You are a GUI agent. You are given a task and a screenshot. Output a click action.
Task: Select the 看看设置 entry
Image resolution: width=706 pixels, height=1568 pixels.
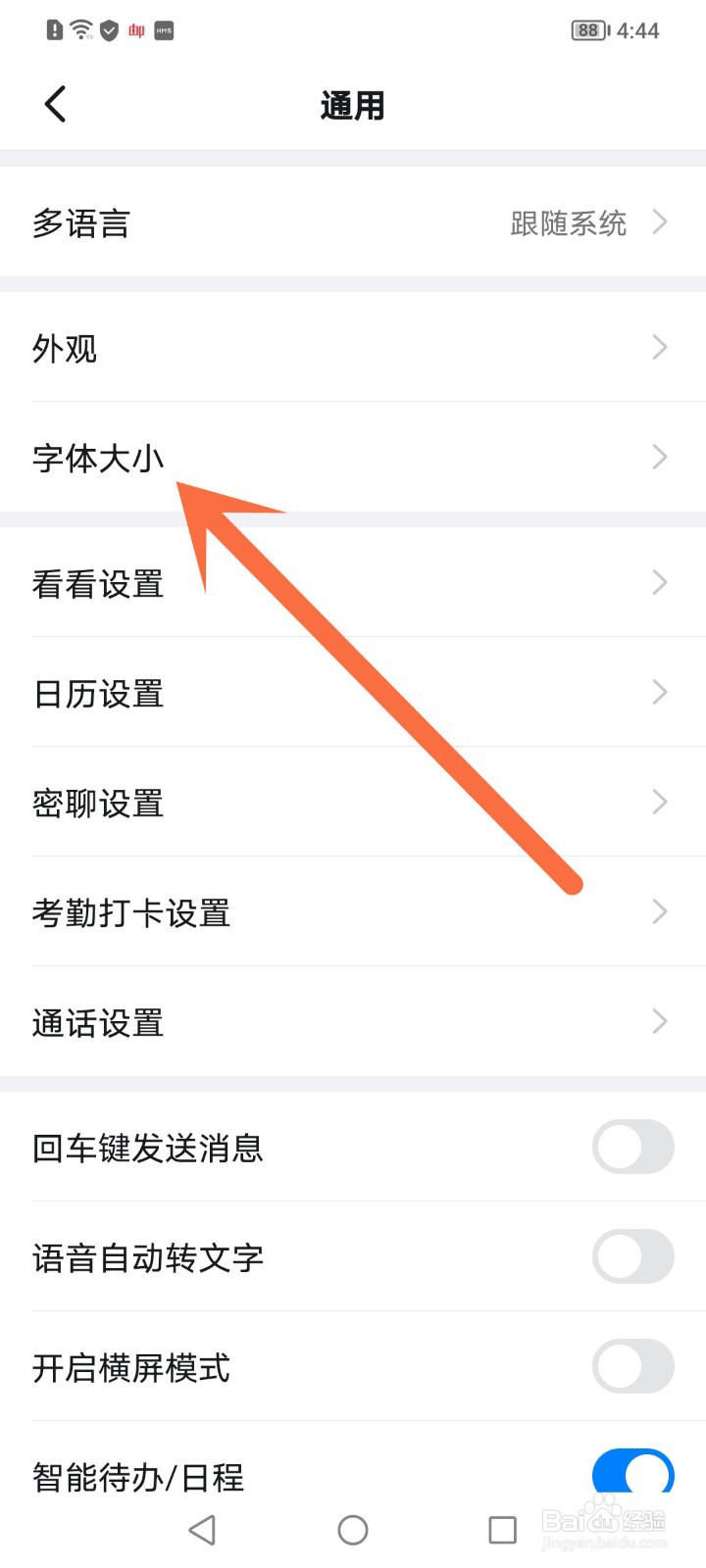pos(353,582)
